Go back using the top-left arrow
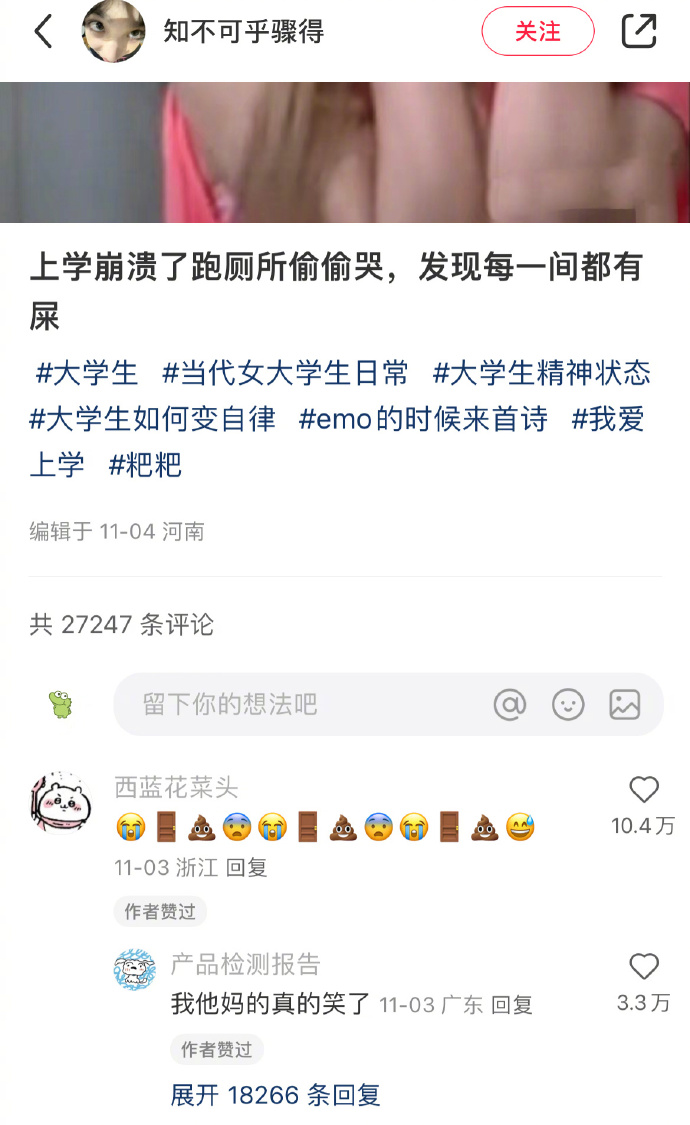 [43, 32]
